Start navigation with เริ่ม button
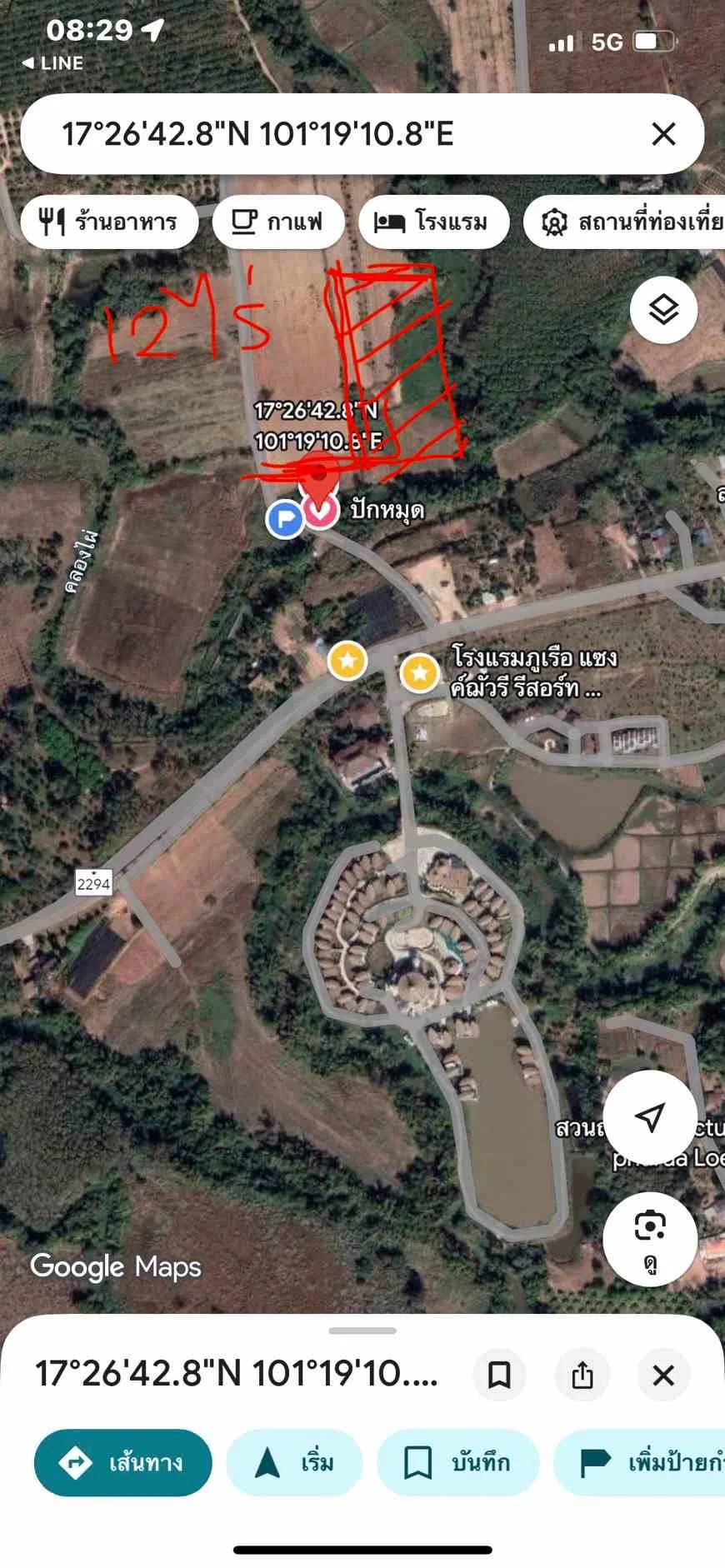Screen dimensions: 725x1568 tap(294, 1462)
